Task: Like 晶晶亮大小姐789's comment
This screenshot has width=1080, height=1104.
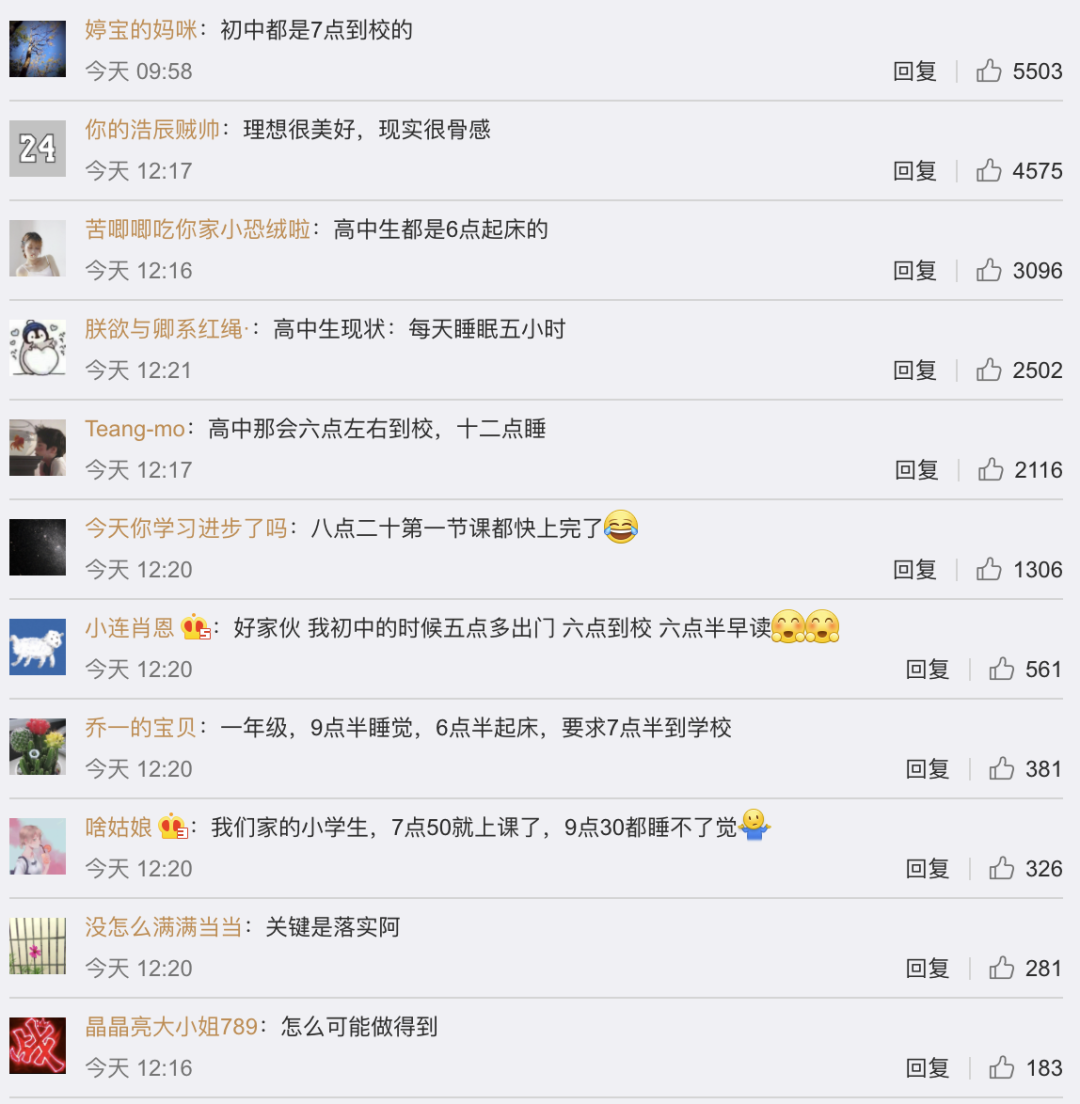Action: click(1002, 1068)
